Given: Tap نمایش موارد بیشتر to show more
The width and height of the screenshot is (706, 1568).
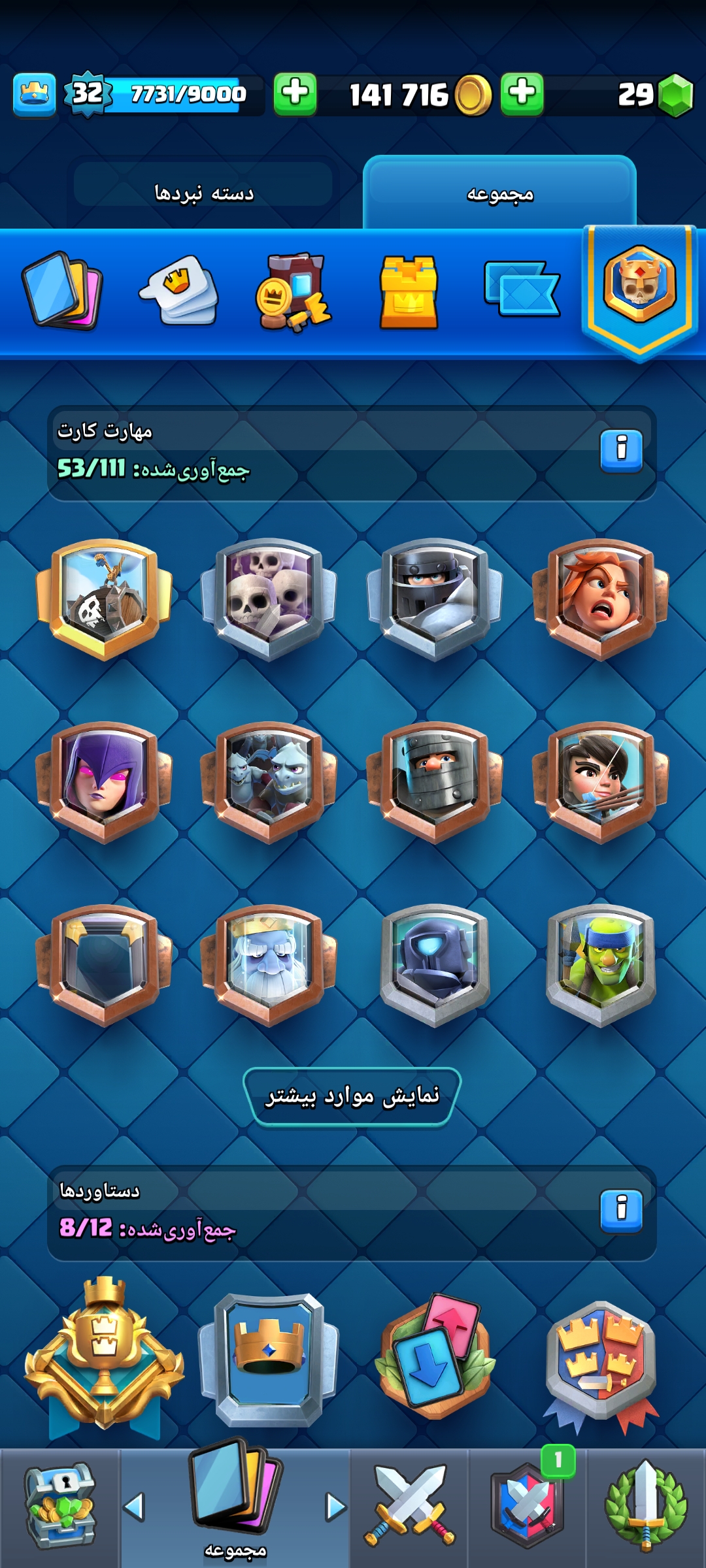Looking at the screenshot, I should (x=352, y=1096).
